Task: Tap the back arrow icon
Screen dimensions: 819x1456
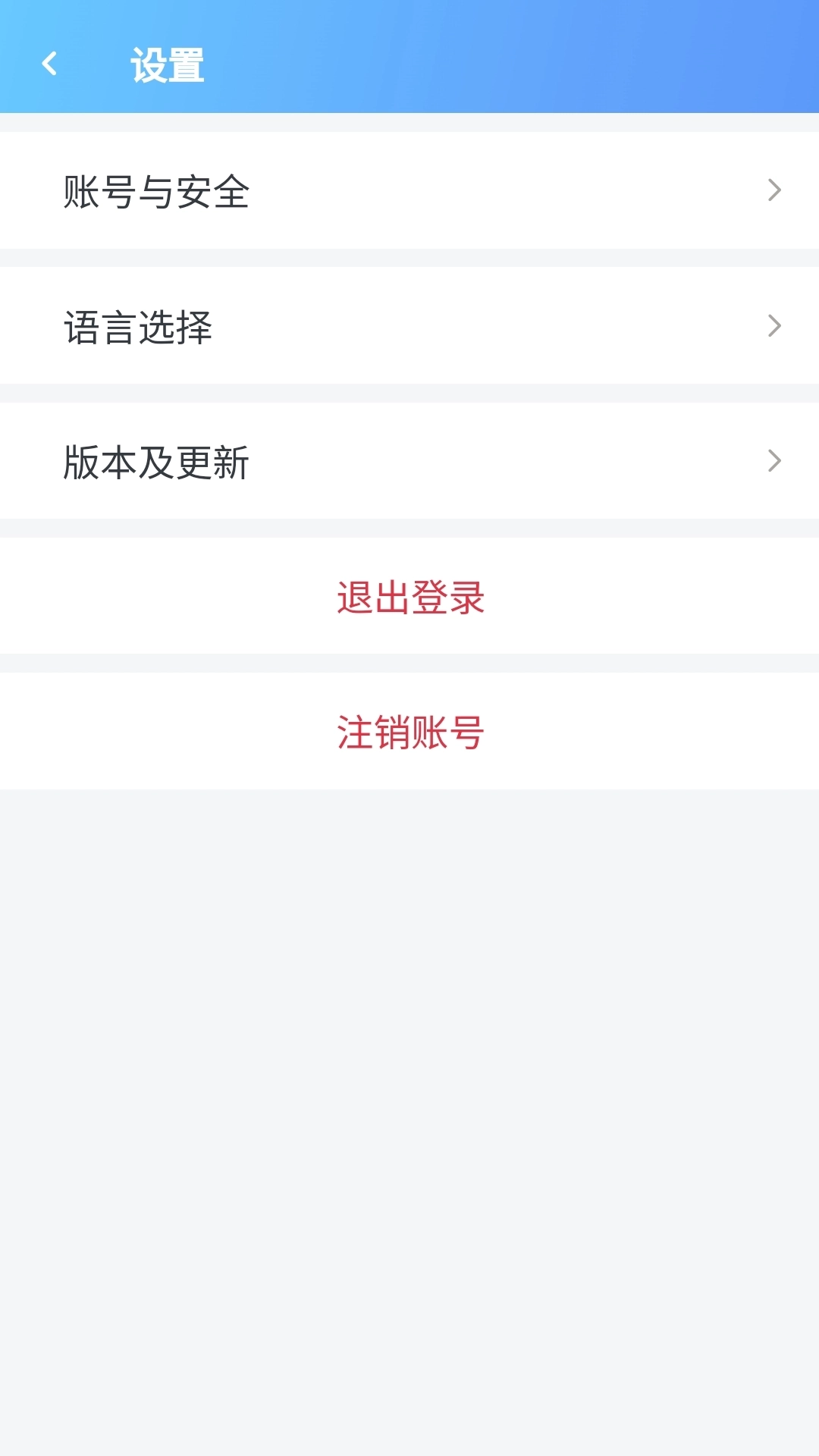Action: (50, 64)
